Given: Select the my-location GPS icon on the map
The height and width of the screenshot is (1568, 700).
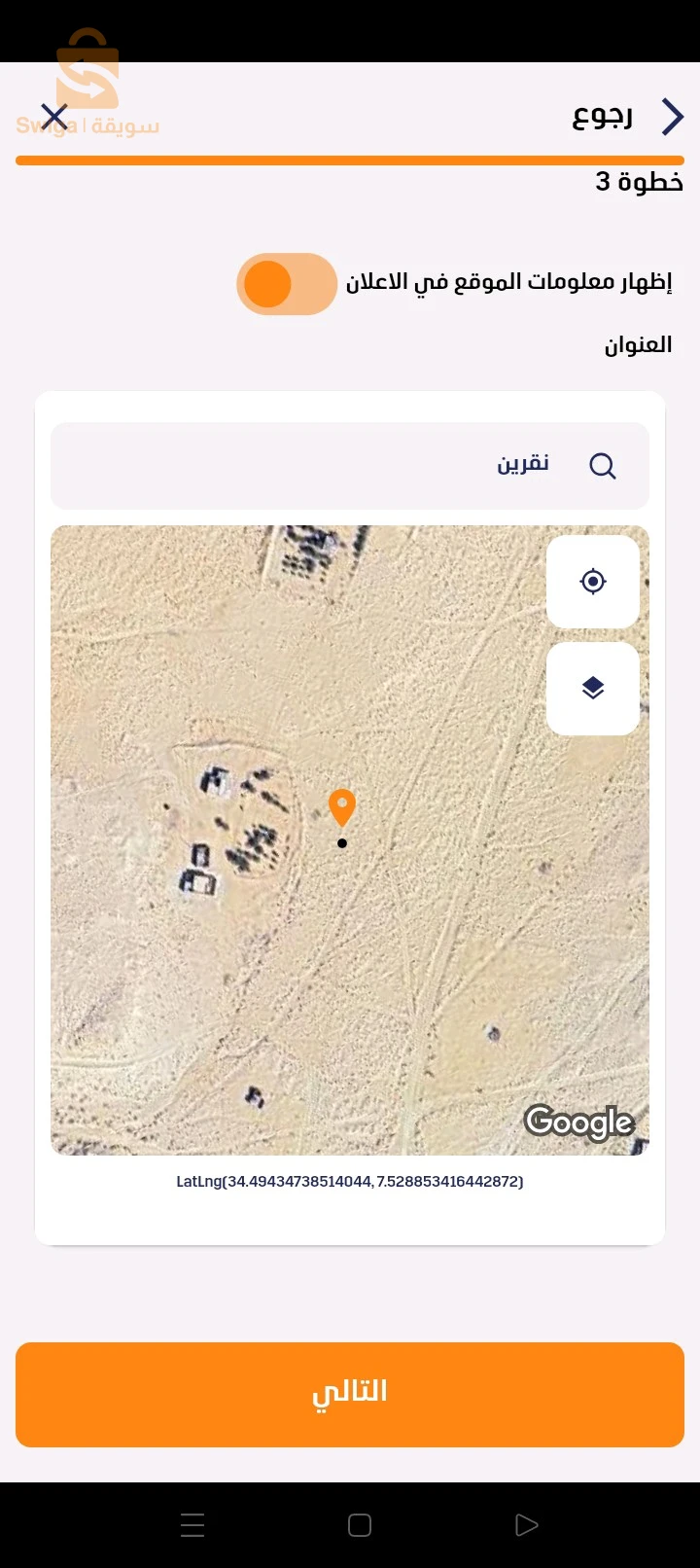Looking at the screenshot, I should click(593, 581).
